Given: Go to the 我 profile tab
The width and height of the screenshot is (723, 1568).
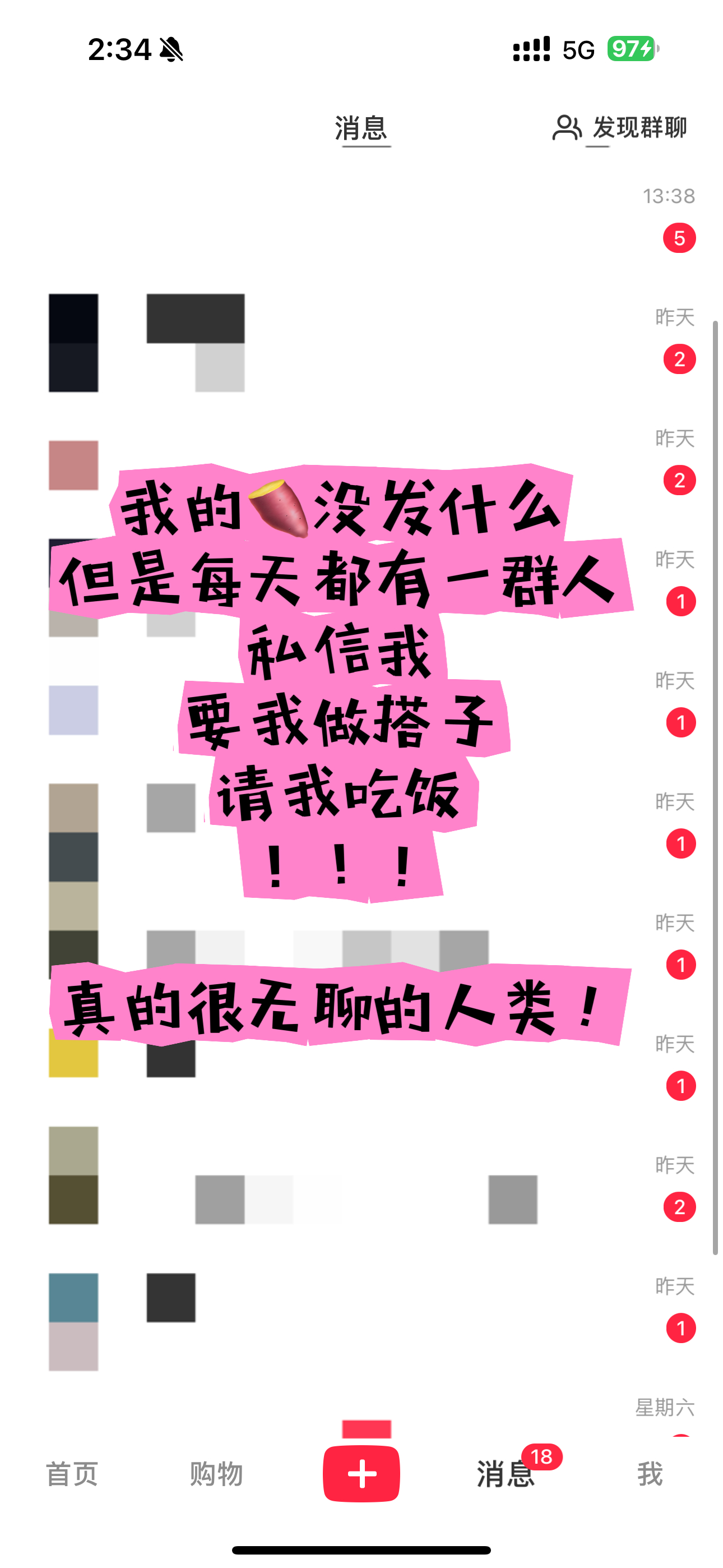Looking at the screenshot, I should 650,1474.
